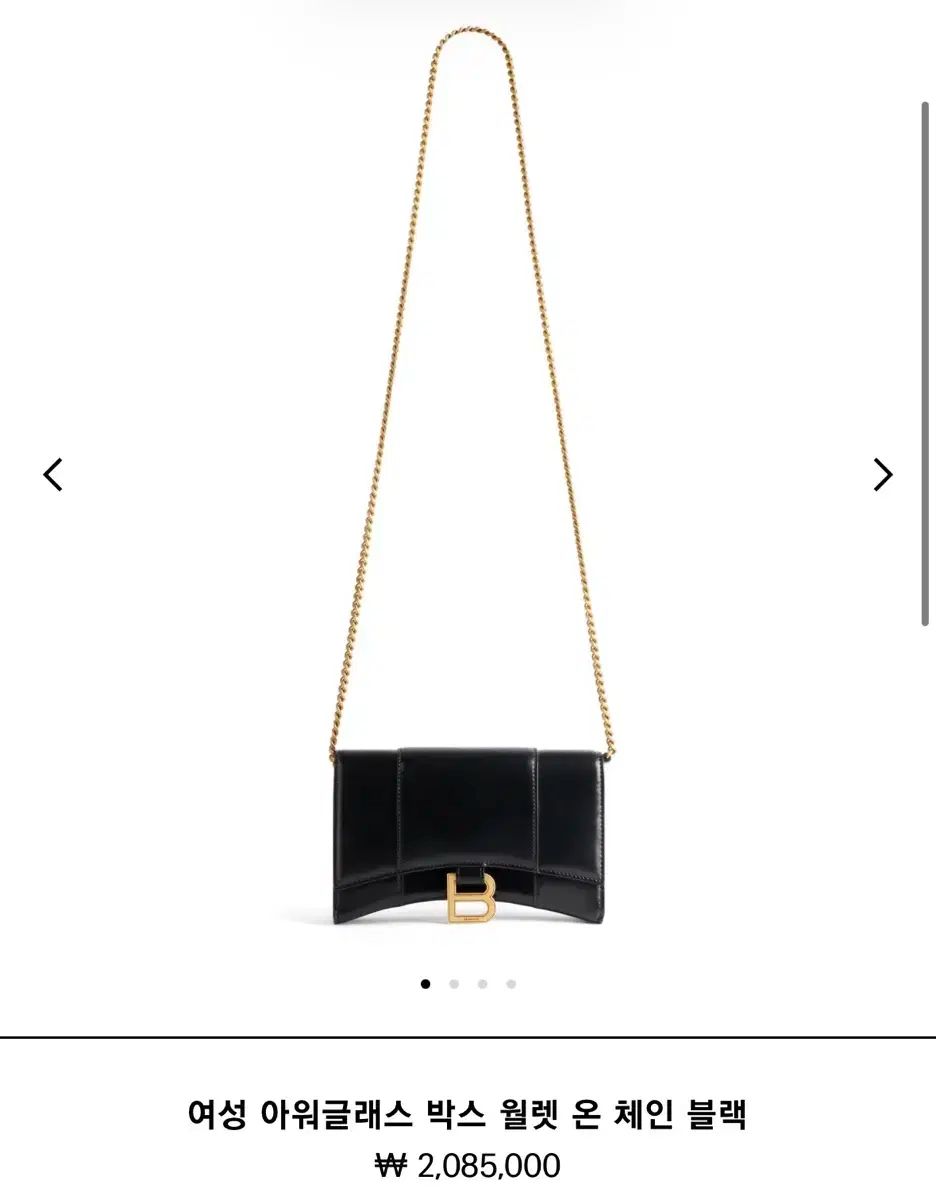Jump to the second carousel dot
The image size is (936, 1200).
tap(454, 984)
